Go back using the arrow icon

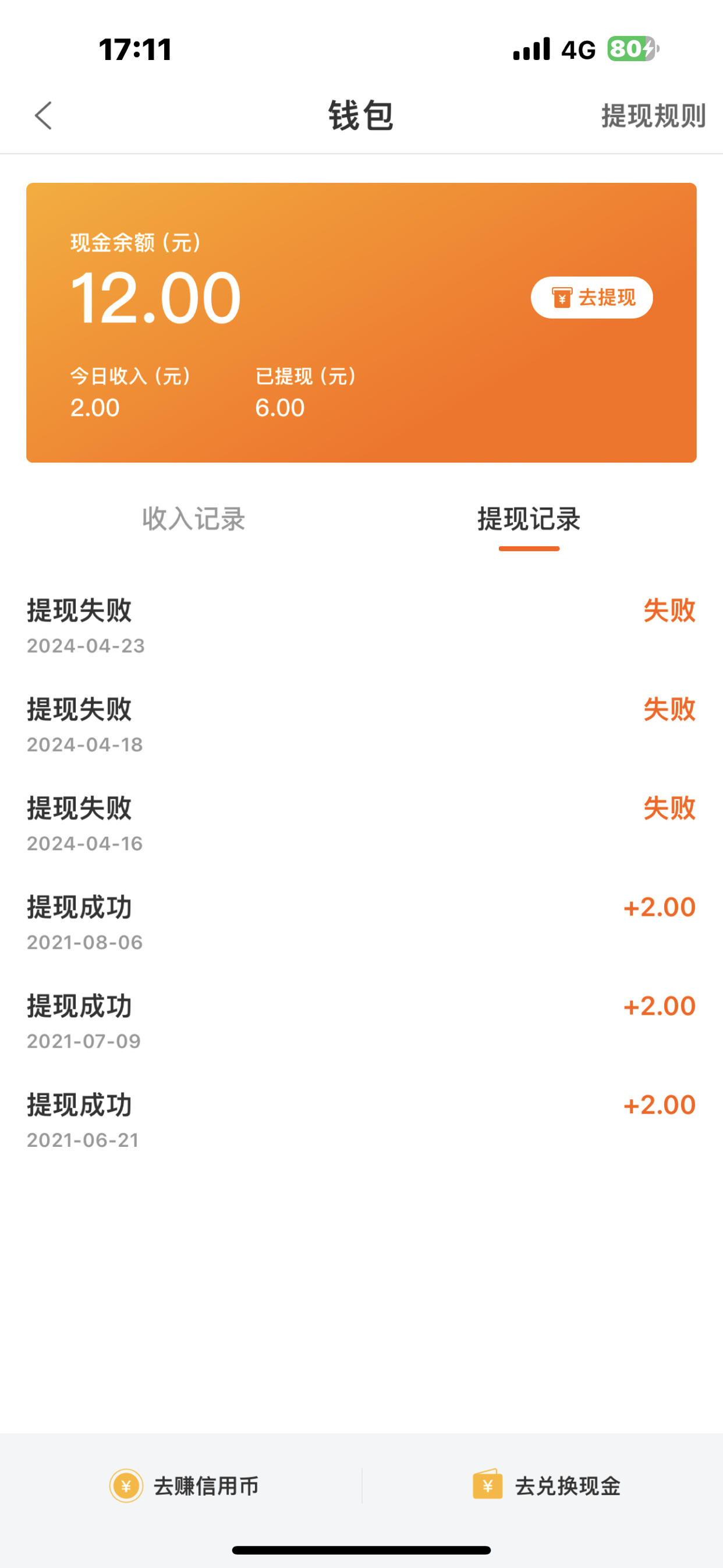[43, 116]
